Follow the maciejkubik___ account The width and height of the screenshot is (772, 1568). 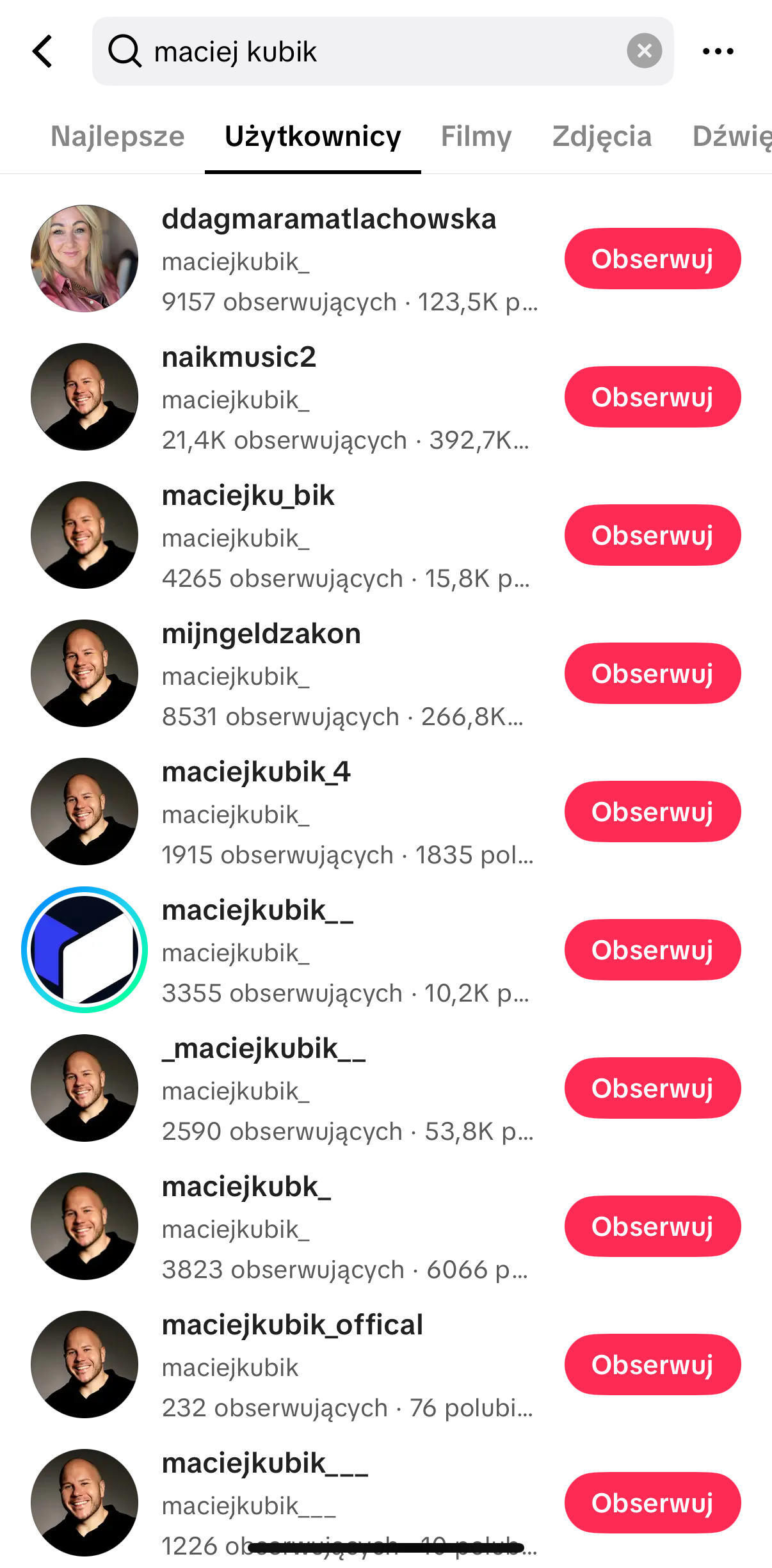coord(652,1503)
